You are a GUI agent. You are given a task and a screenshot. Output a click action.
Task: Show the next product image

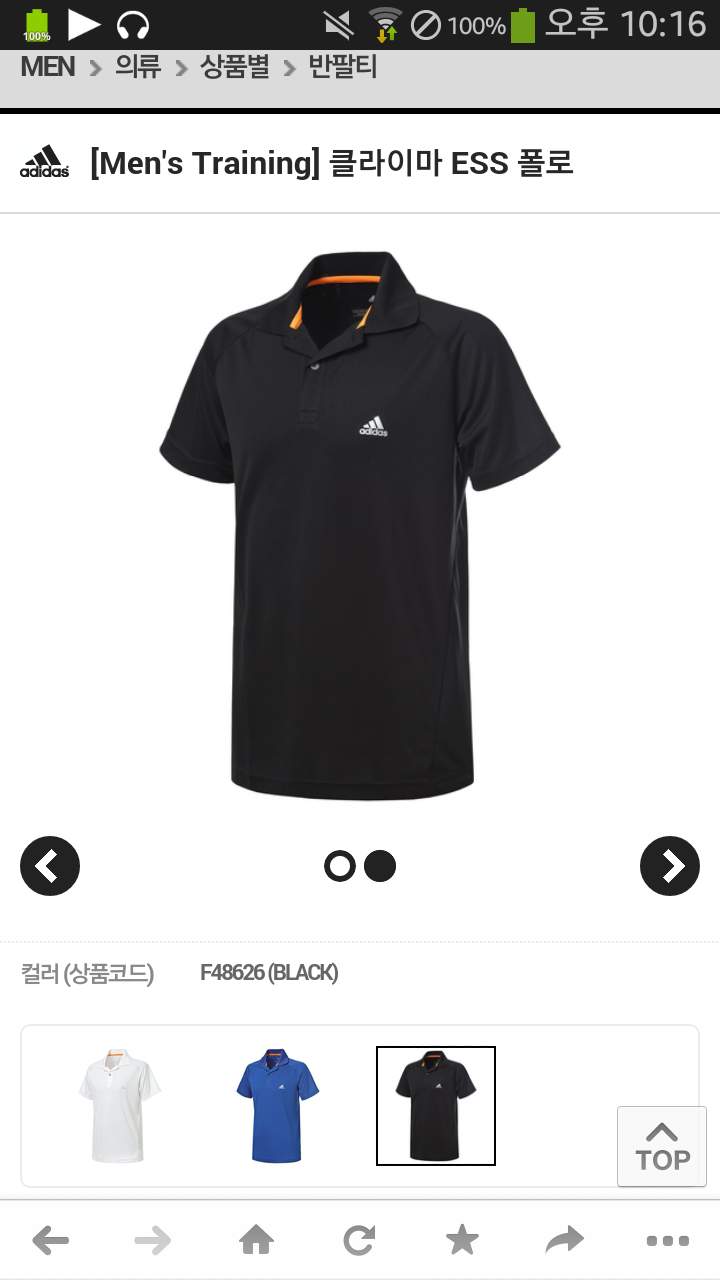point(669,866)
